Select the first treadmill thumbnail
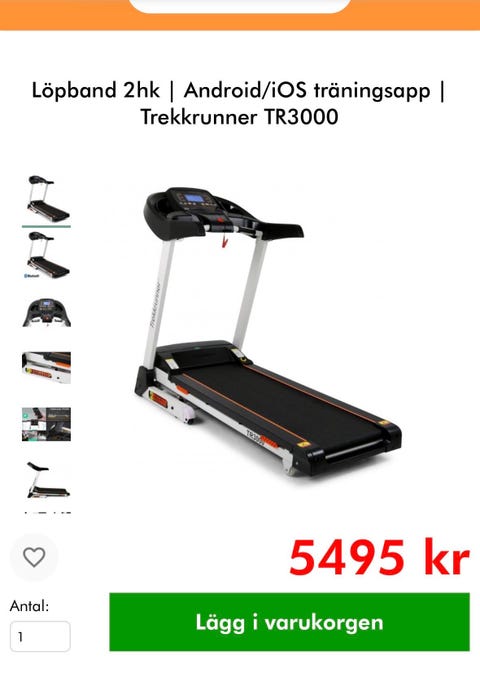 (x=46, y=198)
